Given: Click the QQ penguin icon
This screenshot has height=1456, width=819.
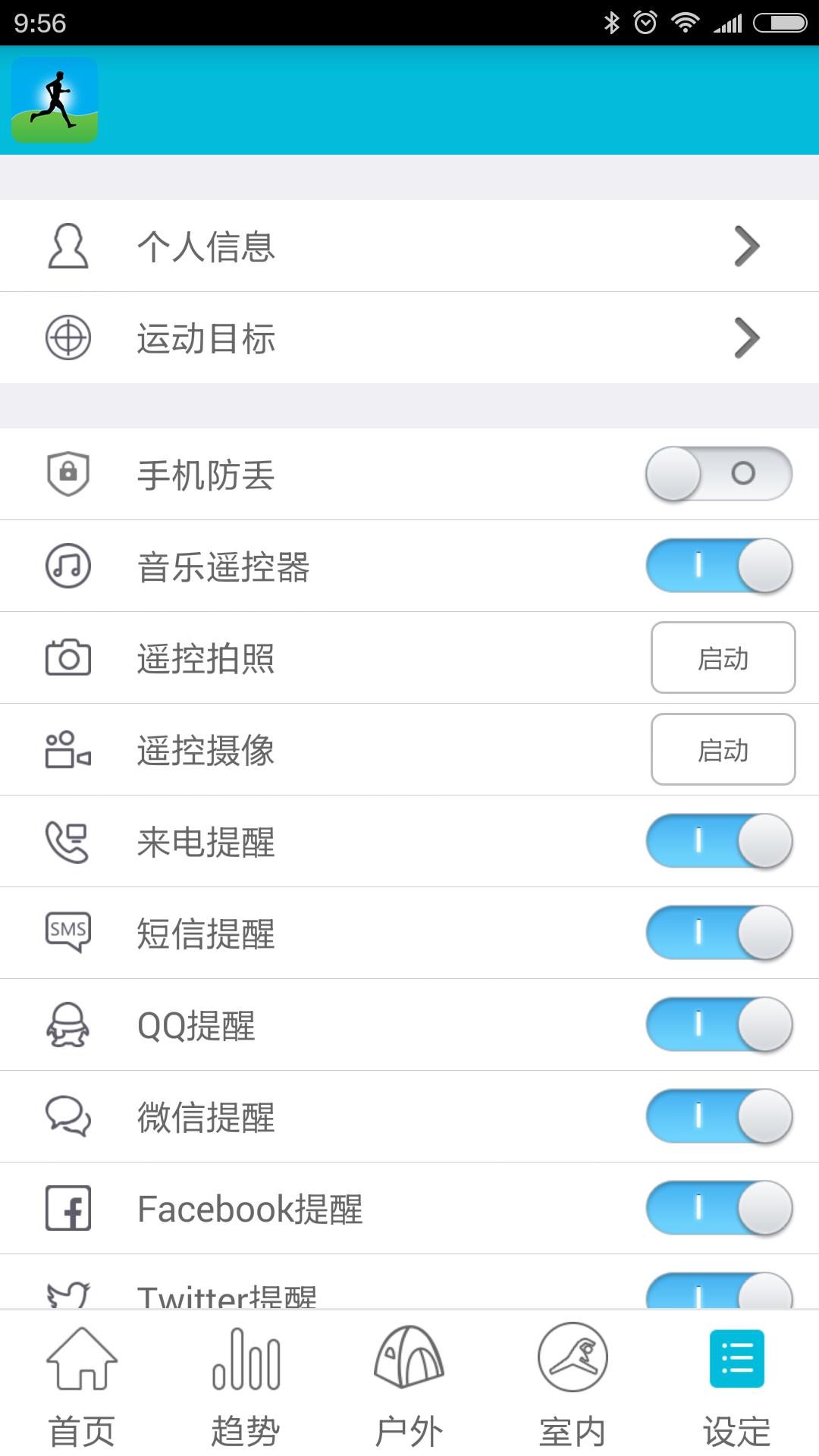Looking at the screenshot, I should click(x=67, y=1025).
